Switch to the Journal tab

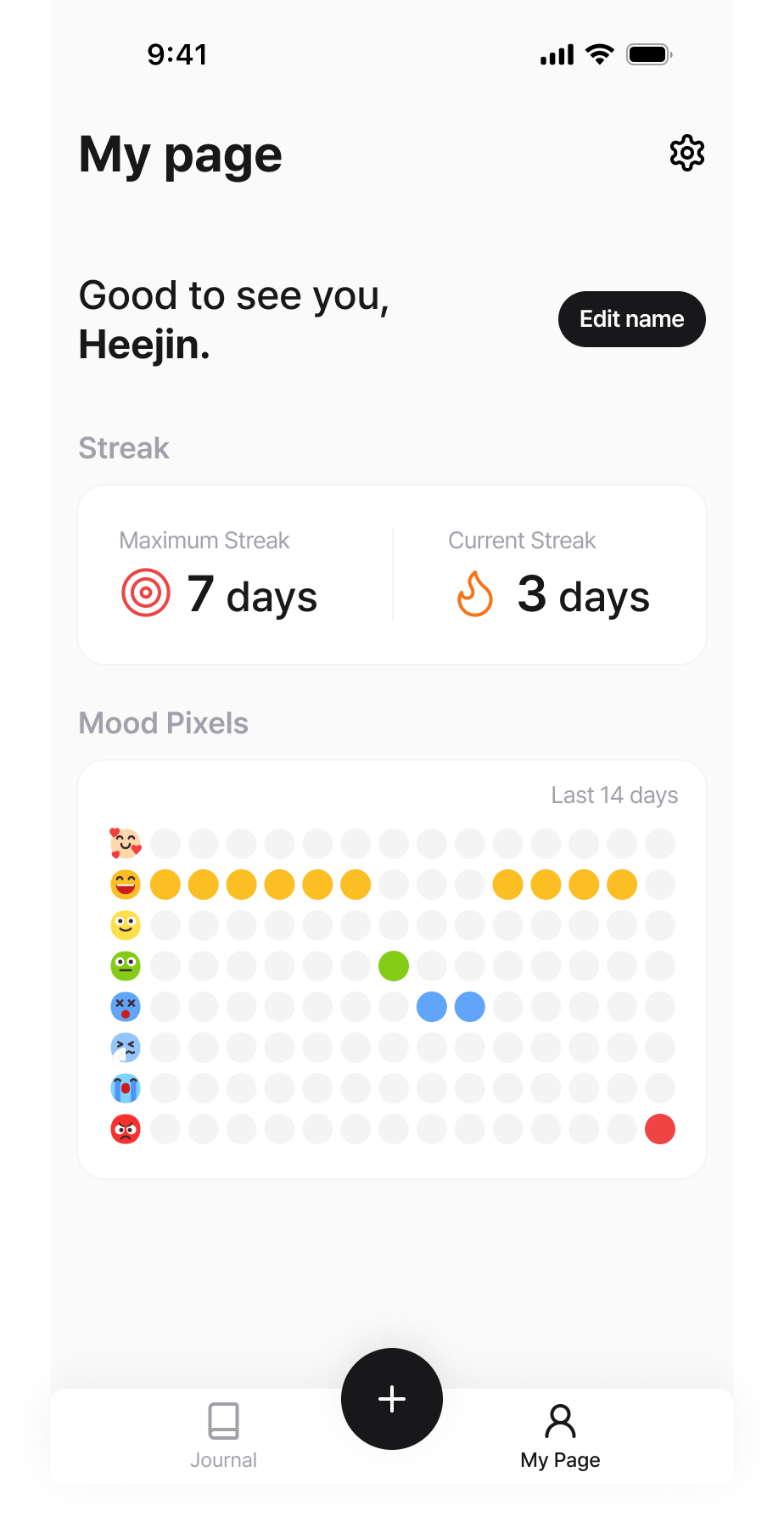coord(223,1435)
